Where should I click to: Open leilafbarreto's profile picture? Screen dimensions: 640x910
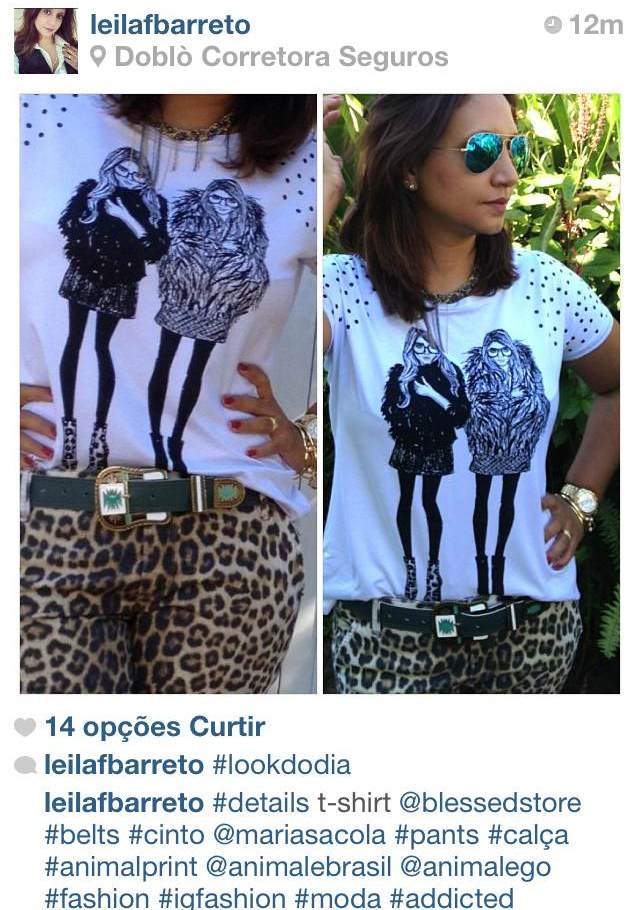tap(45, 41)
